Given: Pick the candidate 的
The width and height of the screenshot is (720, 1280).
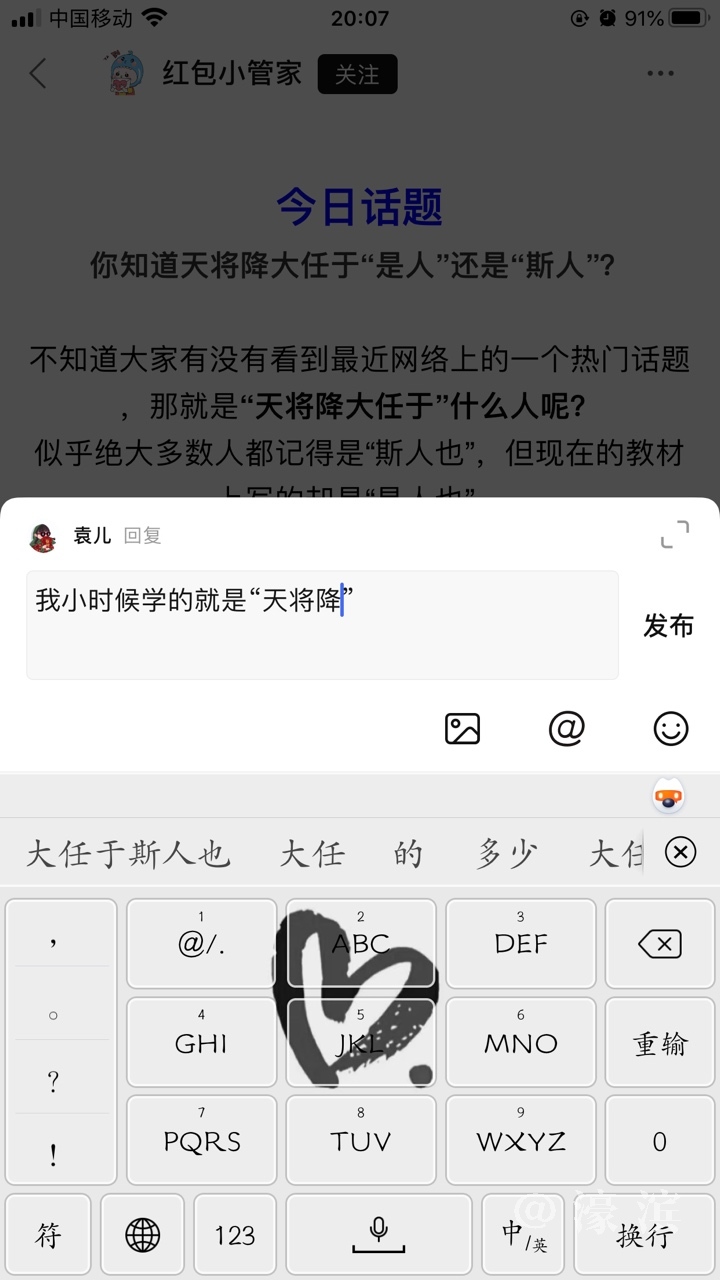Looking at the screenshot, I should pos(408,854).
